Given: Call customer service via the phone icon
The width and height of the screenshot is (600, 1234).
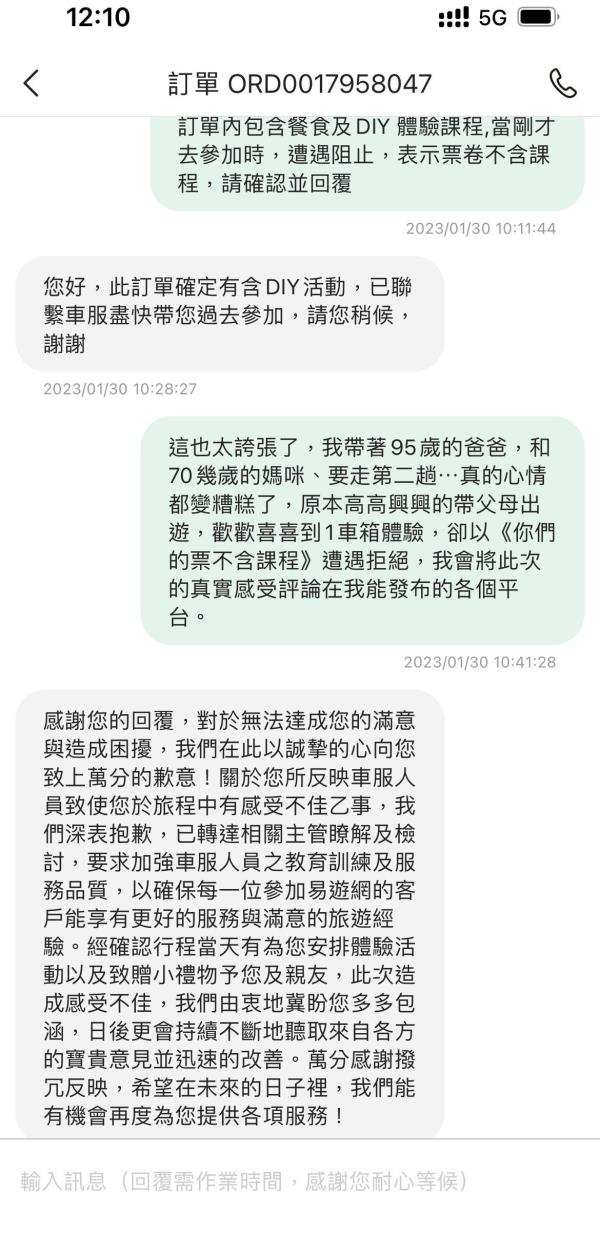Looking at the screenshot, I should pyautogui.click(x=563, y=83).
